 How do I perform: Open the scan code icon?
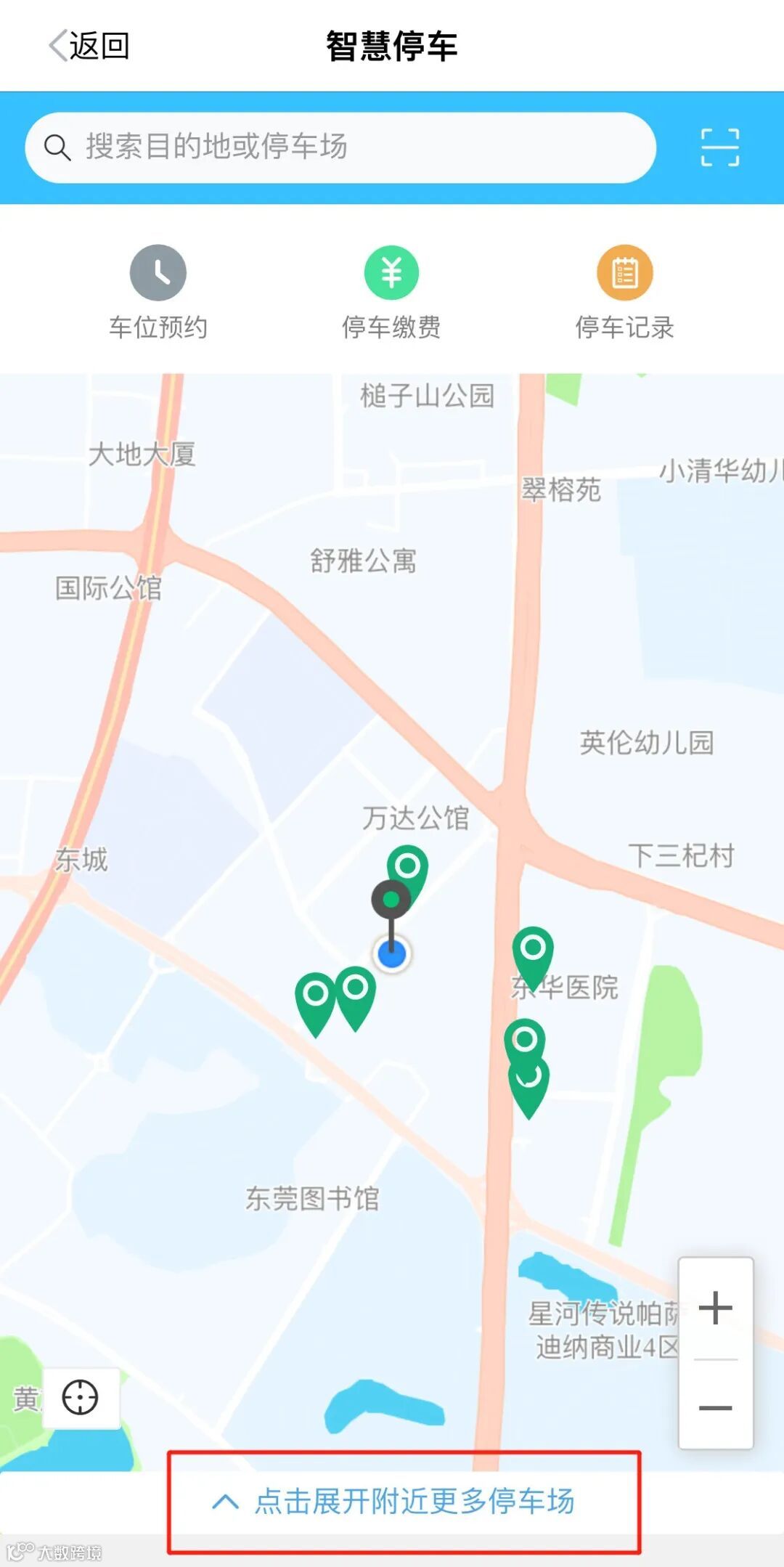(x=719, y=147)
